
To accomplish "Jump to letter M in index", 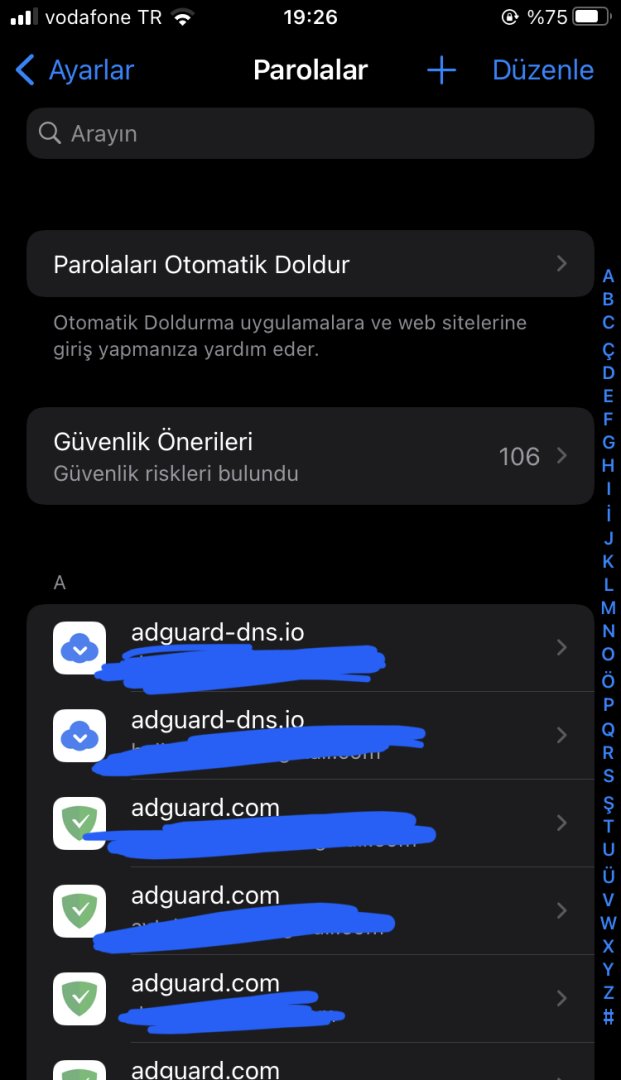I will [608, 607].
